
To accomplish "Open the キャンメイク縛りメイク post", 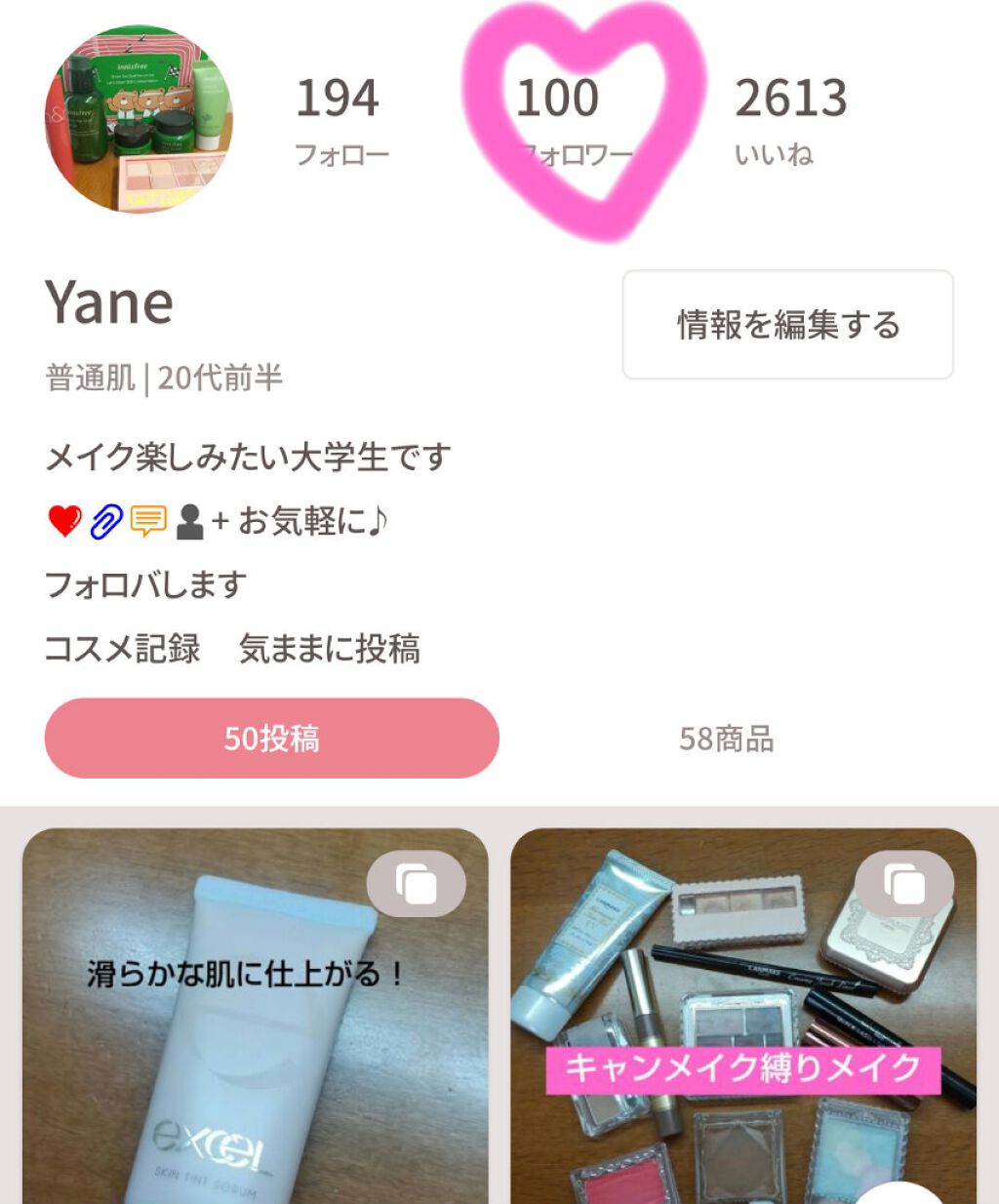I will (x=742, y=1015).
